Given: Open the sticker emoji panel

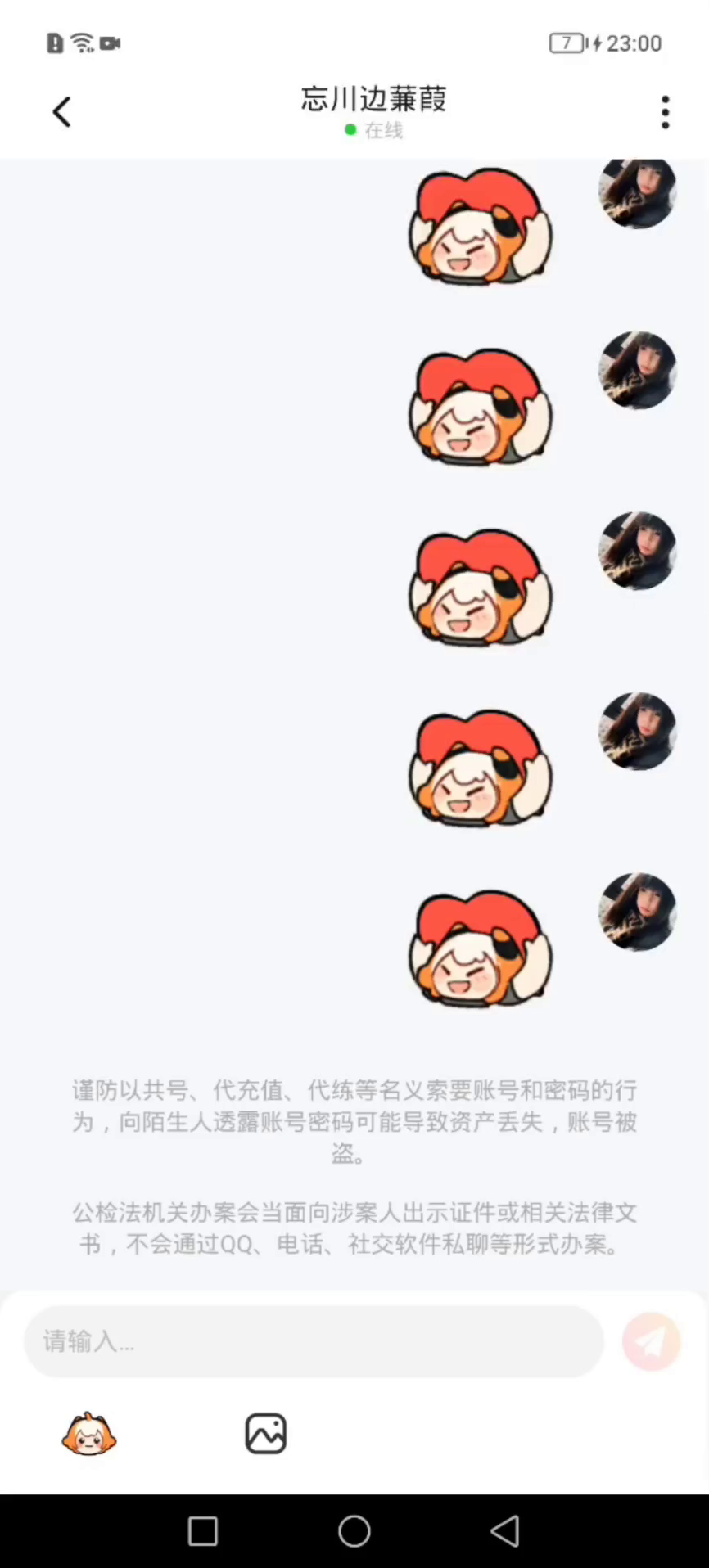Looking at the screenshot, I should pyautogui.click(x=89, y=1434).
